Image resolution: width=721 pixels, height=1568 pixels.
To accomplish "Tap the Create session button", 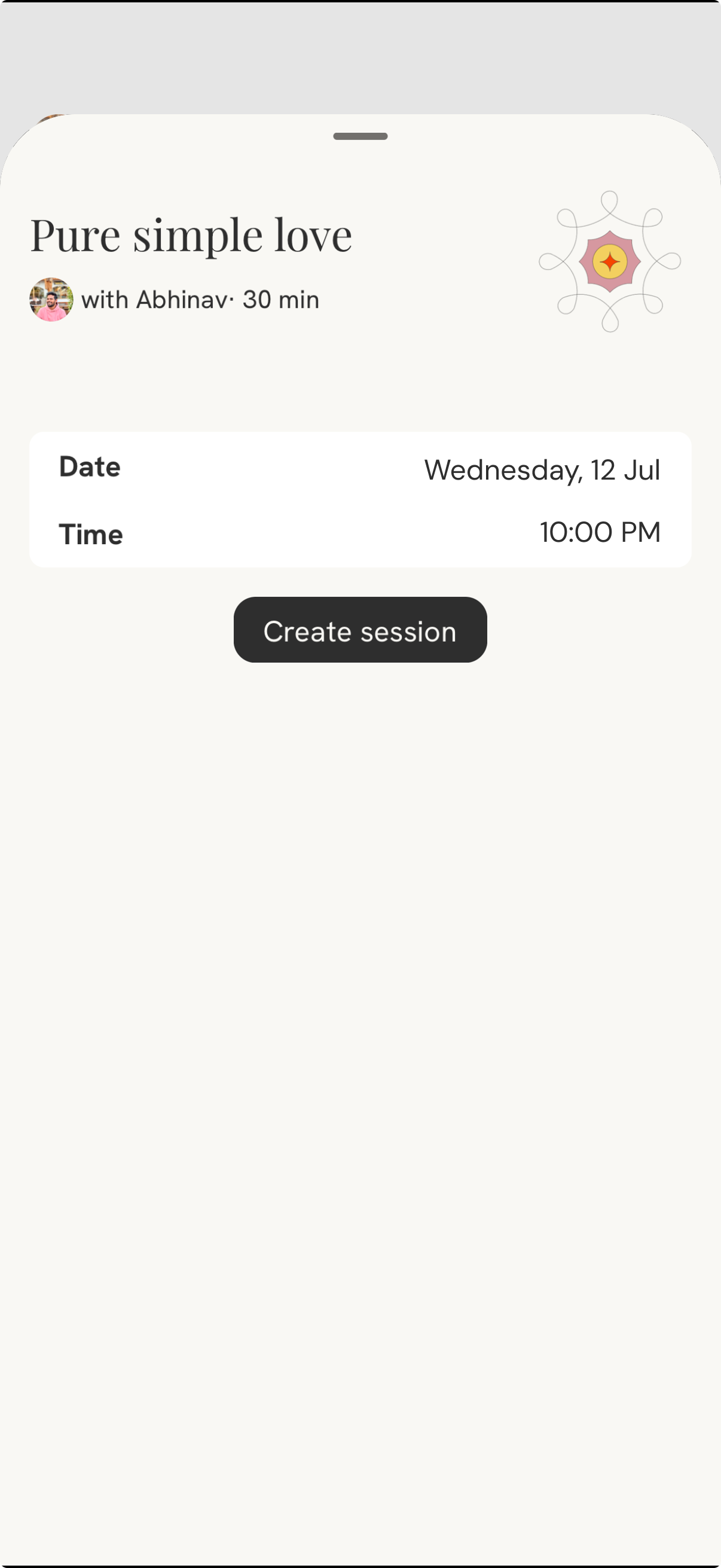I will pyautogui.click(x=360, y=630).
